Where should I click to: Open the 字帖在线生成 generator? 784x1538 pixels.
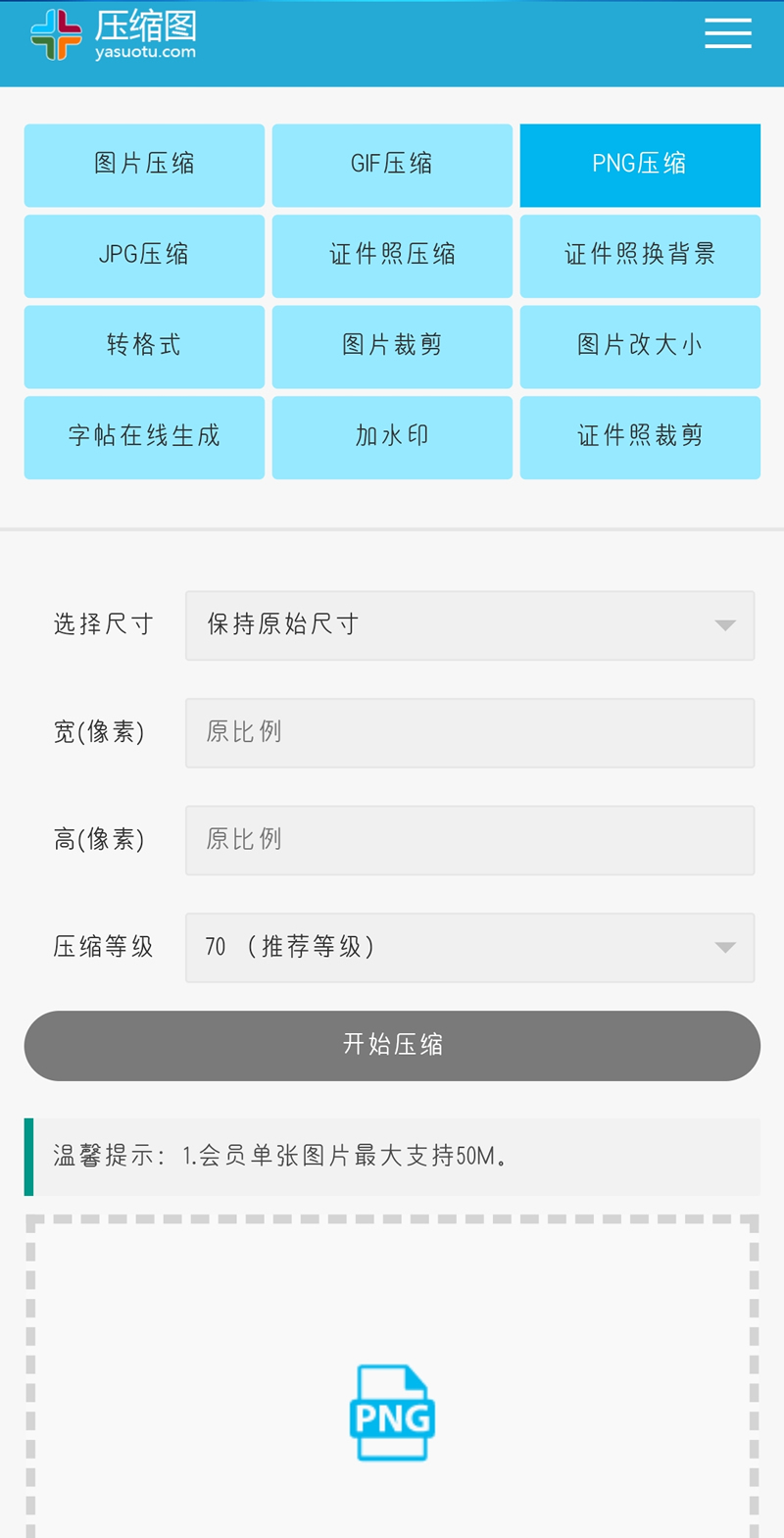click(143, 437)
